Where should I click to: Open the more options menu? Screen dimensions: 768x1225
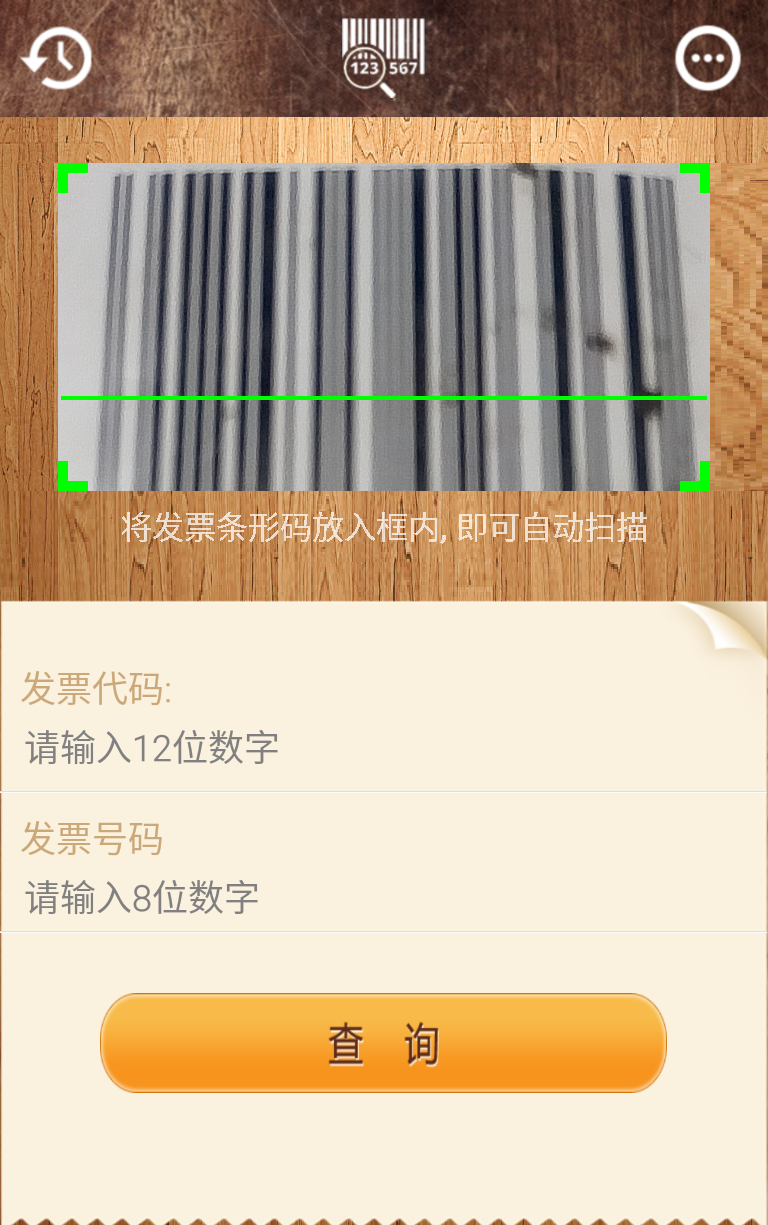[x=707, y=58]
